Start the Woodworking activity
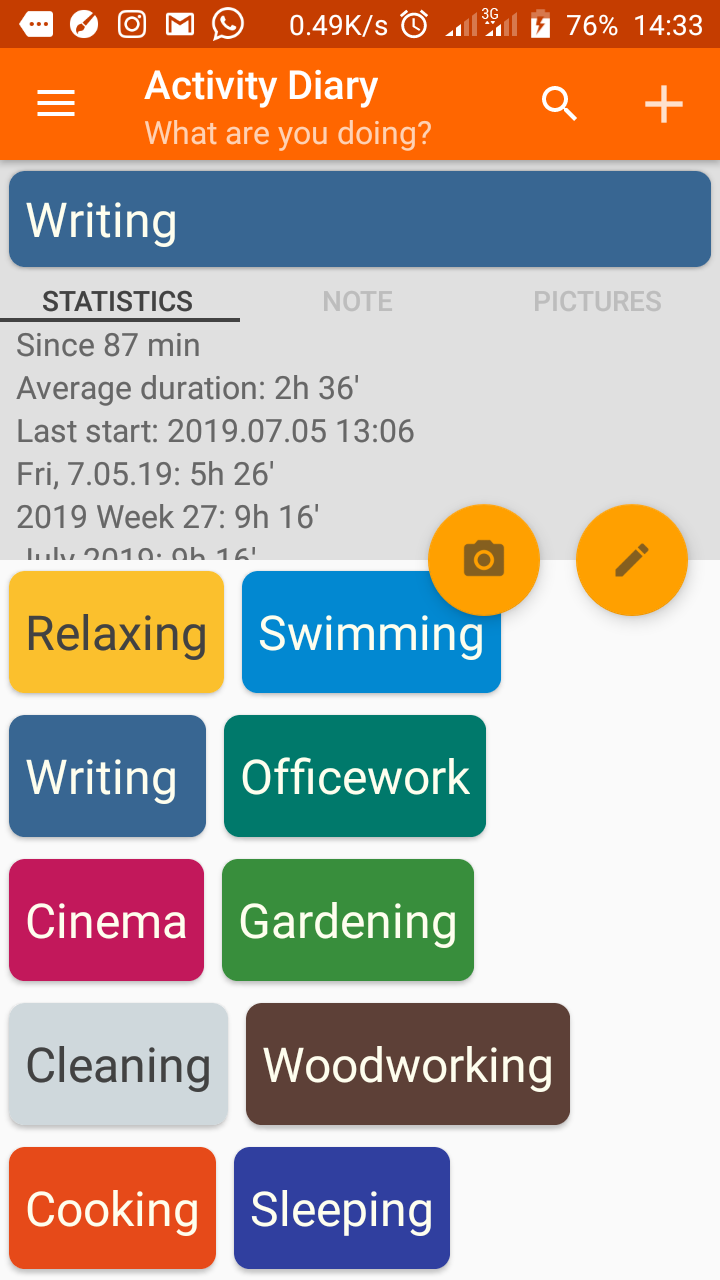The width and height of the screenshot is (720, 1280). point(408,1065)
